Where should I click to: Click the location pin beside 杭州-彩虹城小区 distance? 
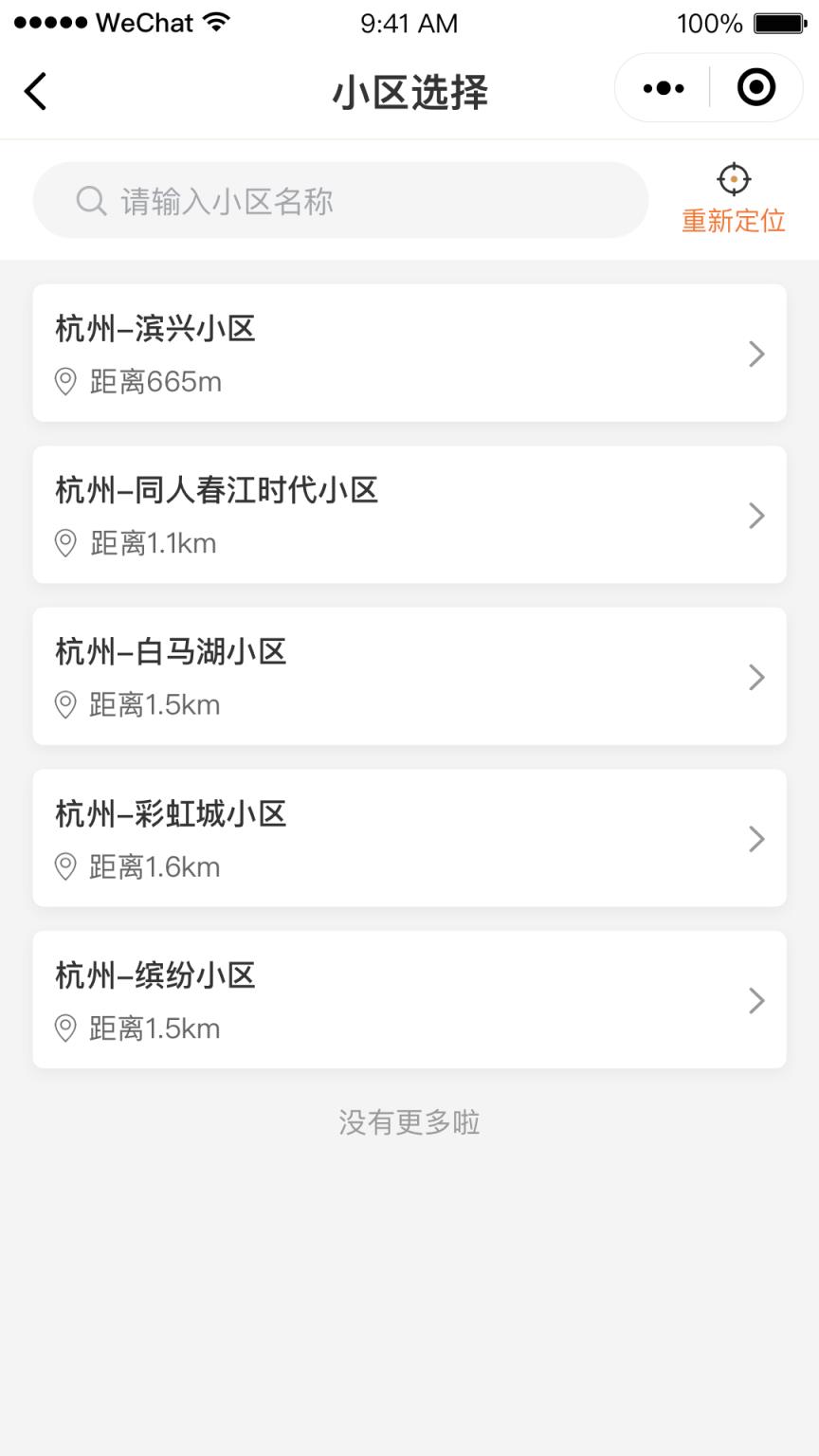click(x=64, y=866)
